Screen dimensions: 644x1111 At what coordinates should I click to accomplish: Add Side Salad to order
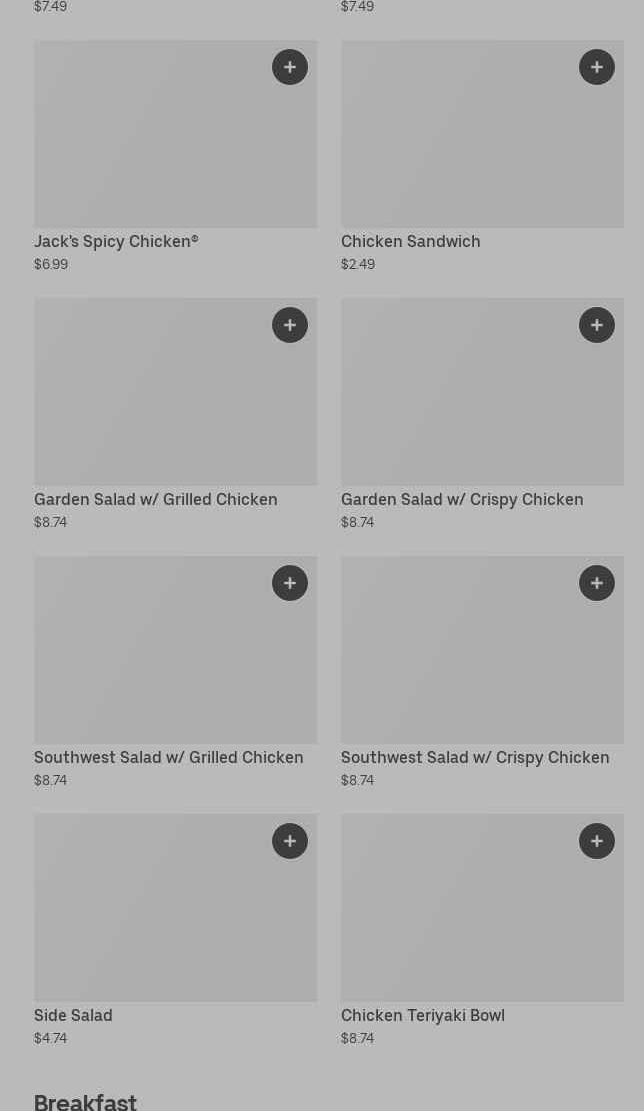pyautogui.click(x=290, y=841)
